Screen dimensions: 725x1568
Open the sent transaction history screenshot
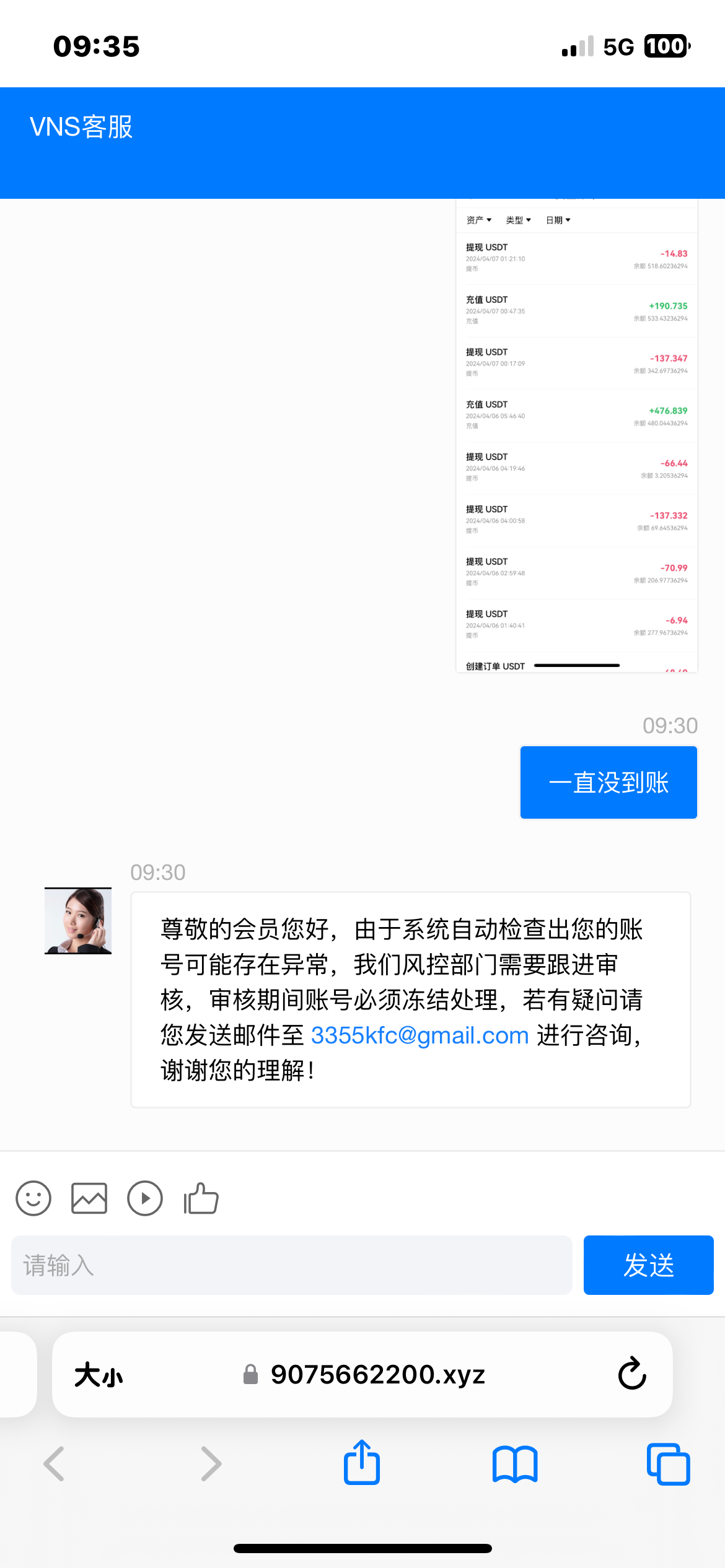[x=576, y=433]
